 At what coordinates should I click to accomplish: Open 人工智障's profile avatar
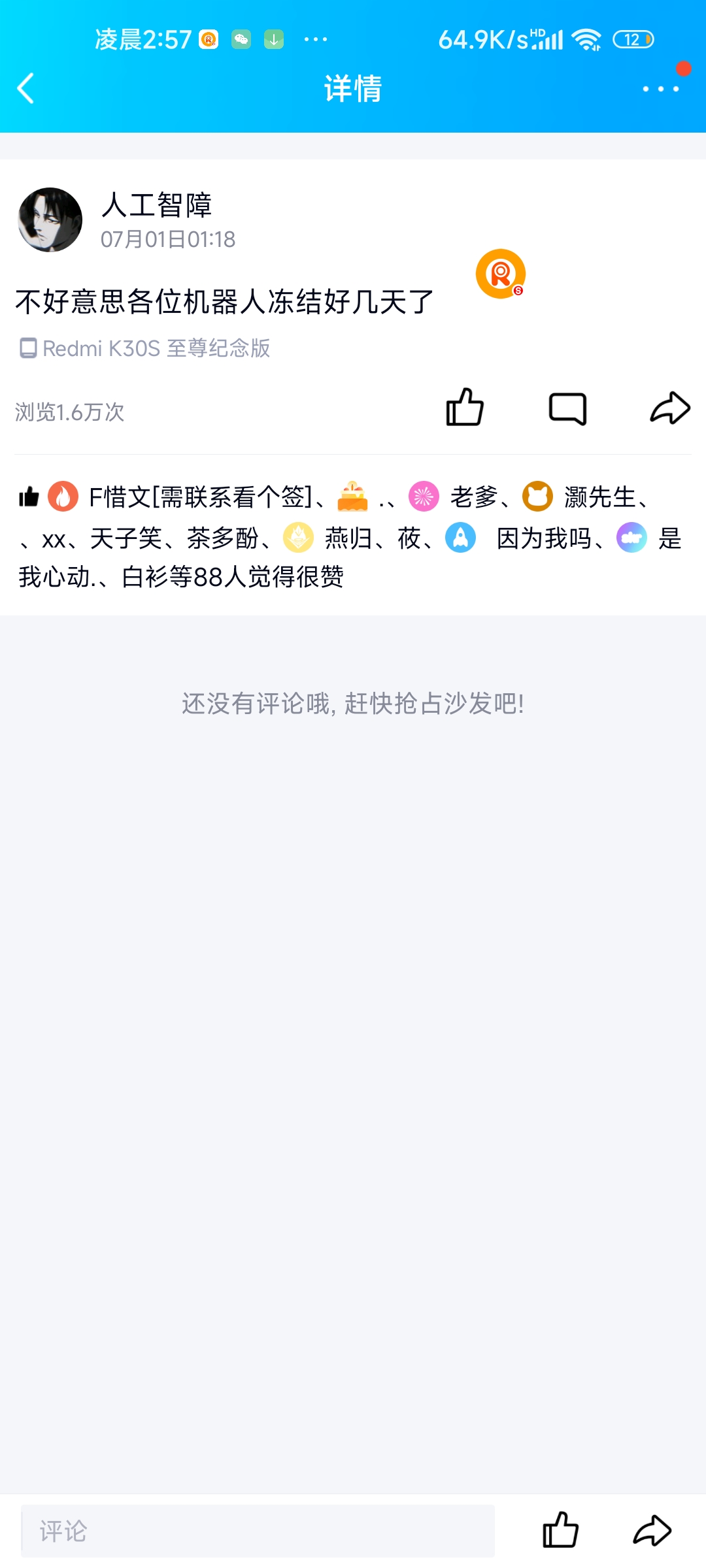50,220
